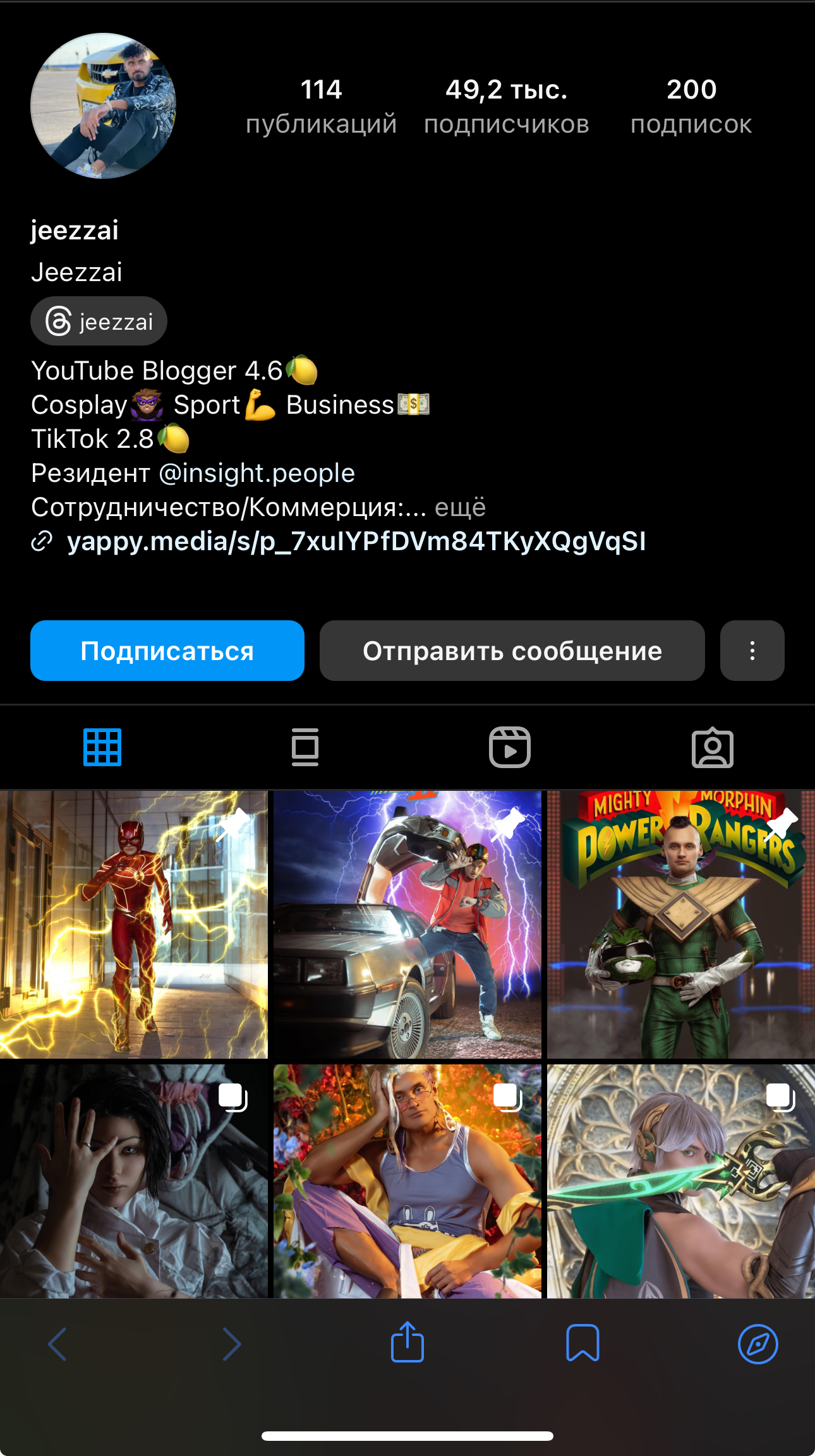
Task: Open the pinned DeLorean cosplay post
Action: [407, 924]
